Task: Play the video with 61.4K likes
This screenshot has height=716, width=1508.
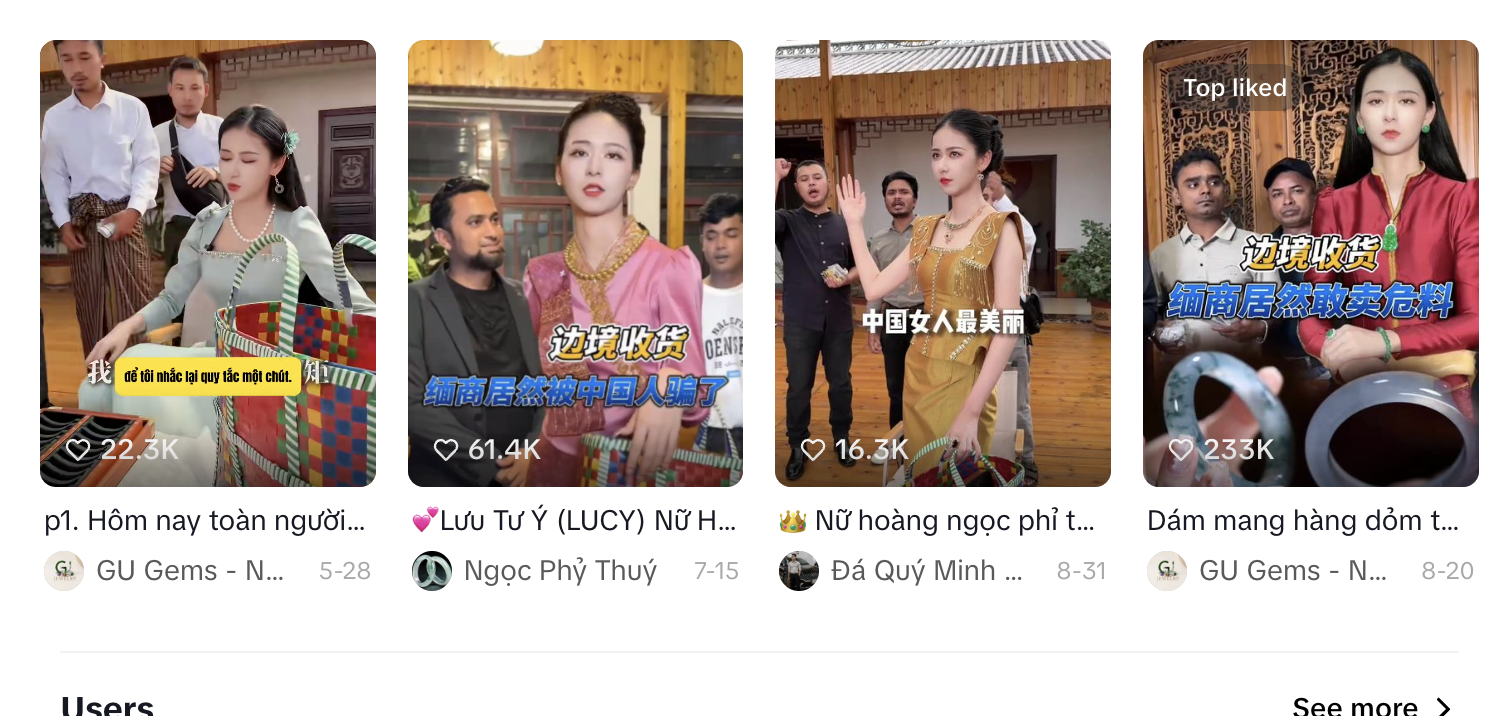Action: (x=575, y=263)
